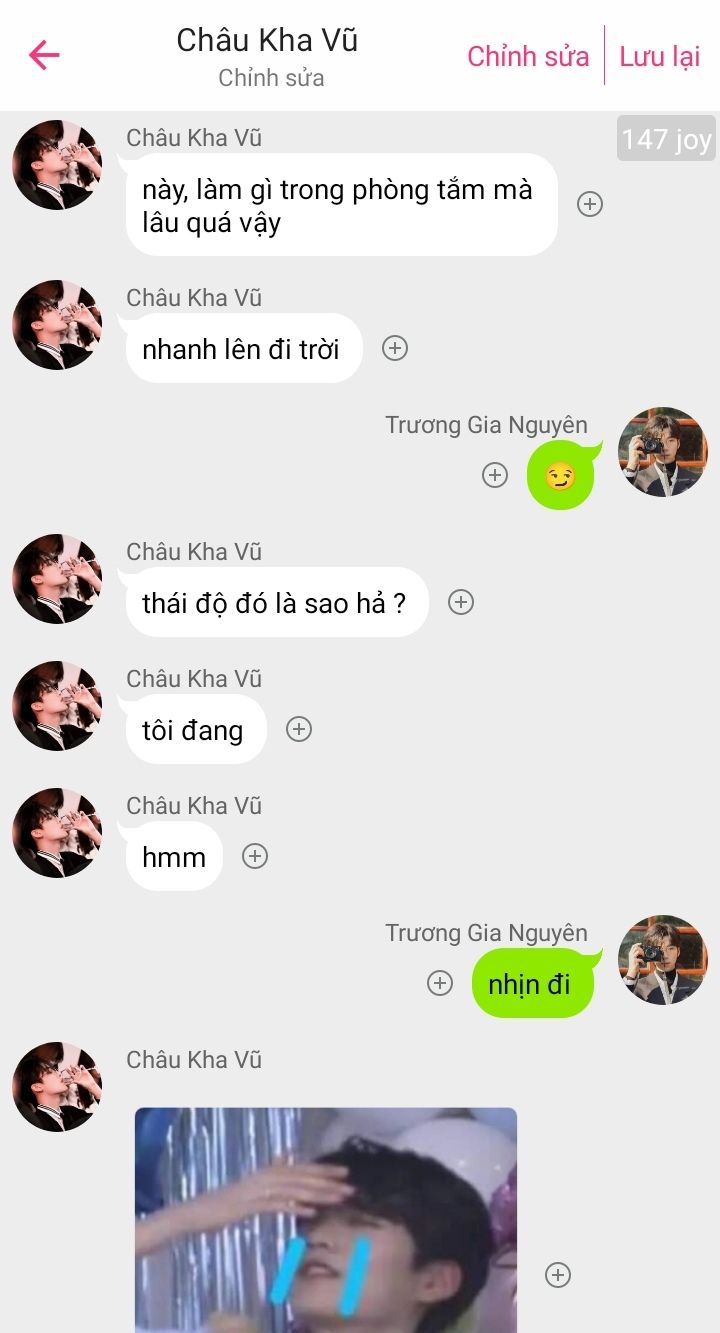Tap Châu Kha Vũ's avatar beside 'nhanh lên đi trời'
The width and height of the screenshot is (720, 1333).
(57, 325)
